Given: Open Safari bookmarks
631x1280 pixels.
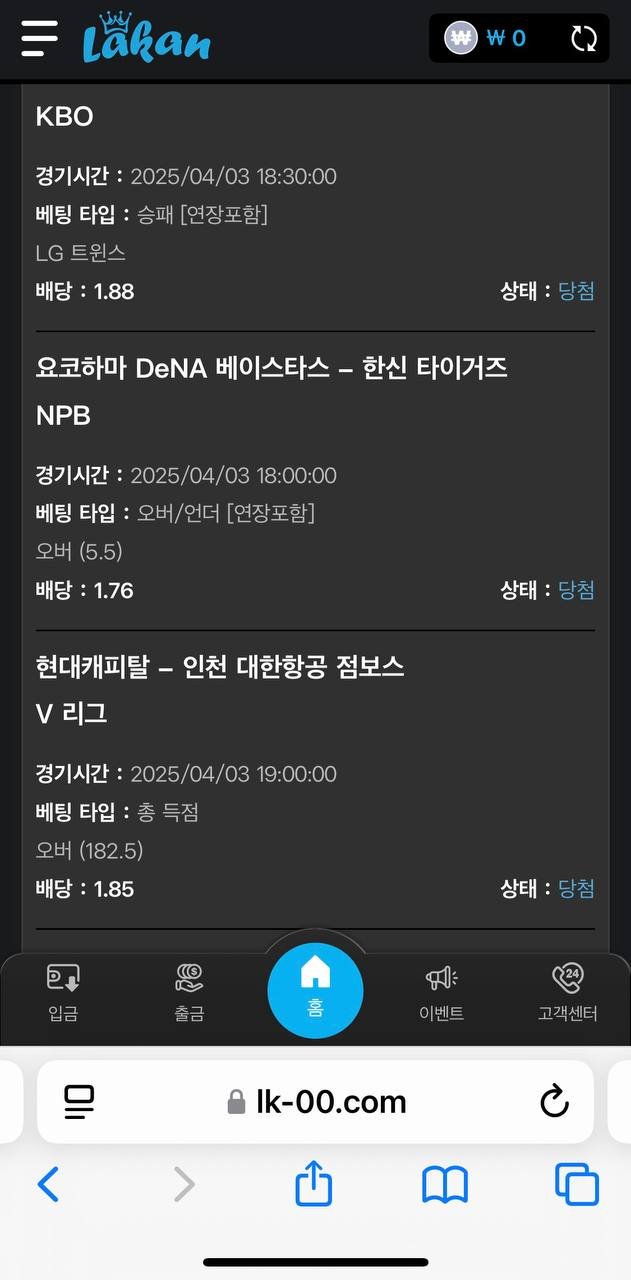Looking at the screenshot, I should pyautogui.click(x=445, y=1185).
